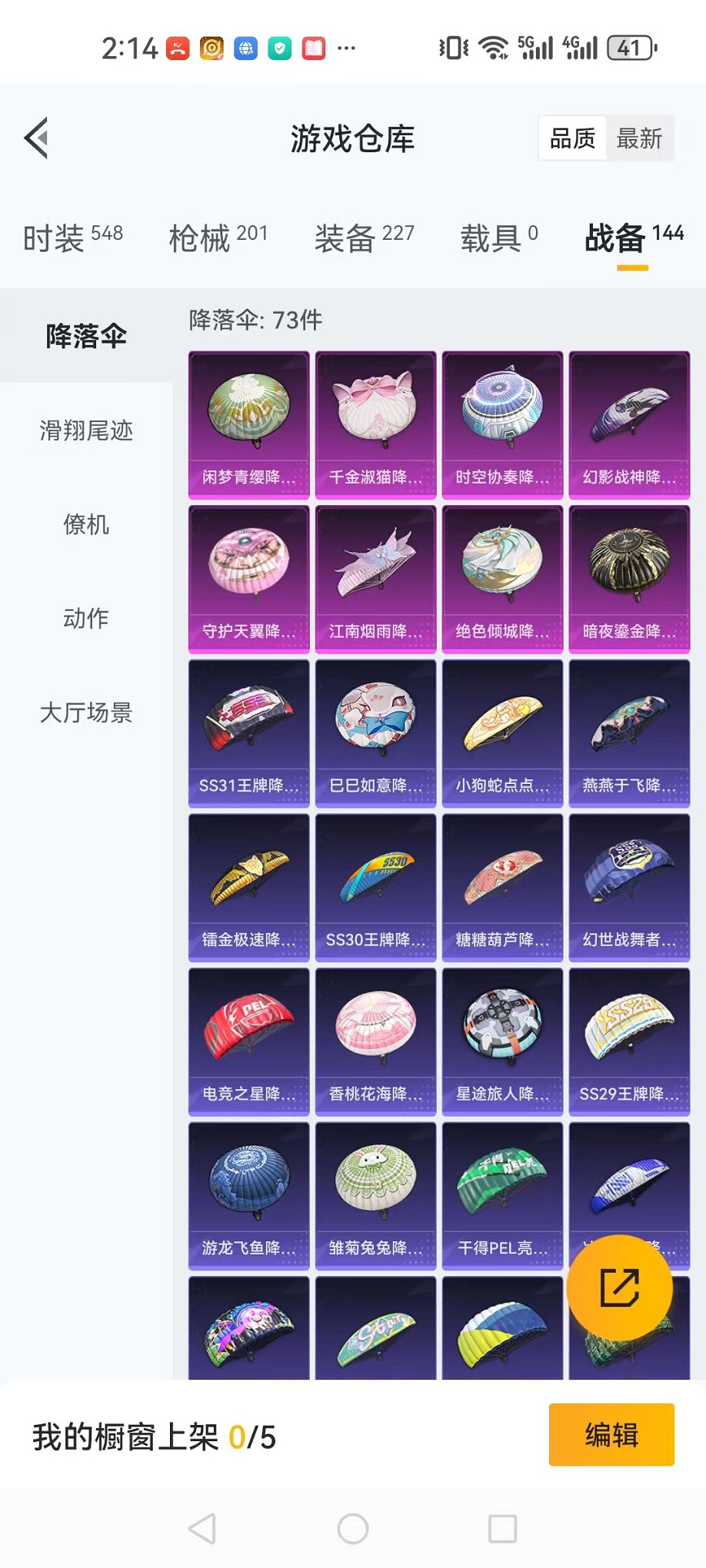The image size is (706, 1568).
Task: Open the 星途旅人 parachute item
Action: [502, 1042]
